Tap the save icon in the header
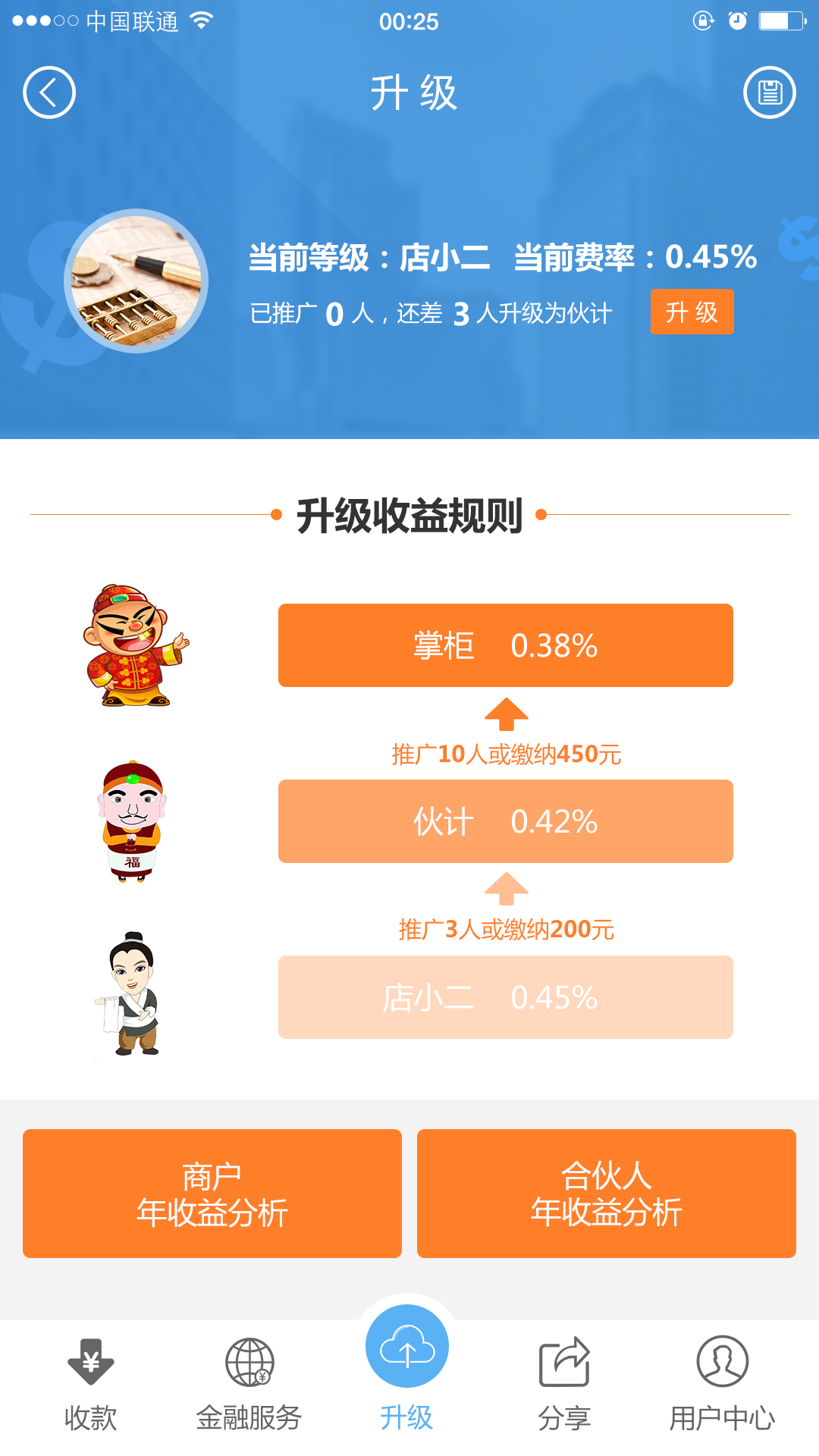Viewport: 819px width, 1456px height. click(x=769, y=93)
